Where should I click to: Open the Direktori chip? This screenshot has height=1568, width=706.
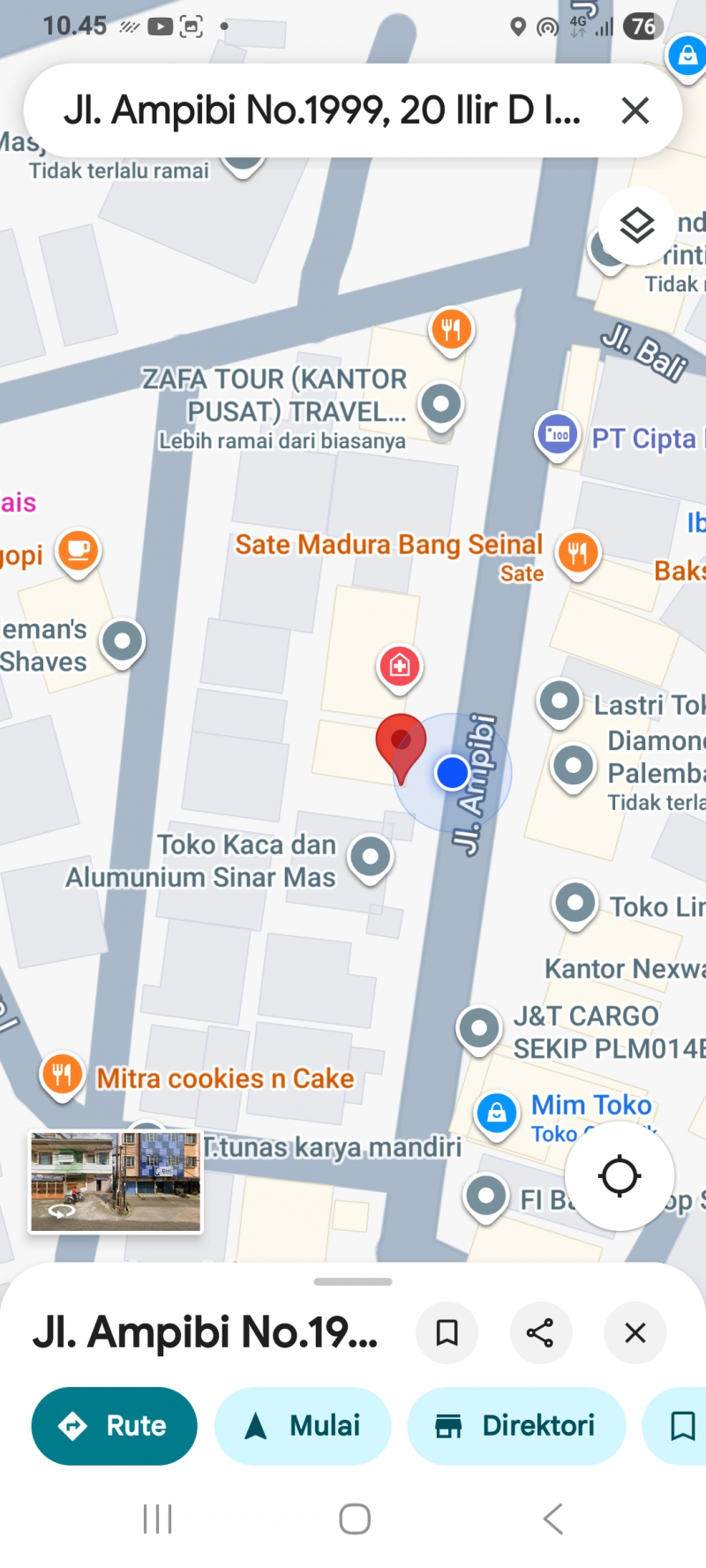tap(516, 1426)
